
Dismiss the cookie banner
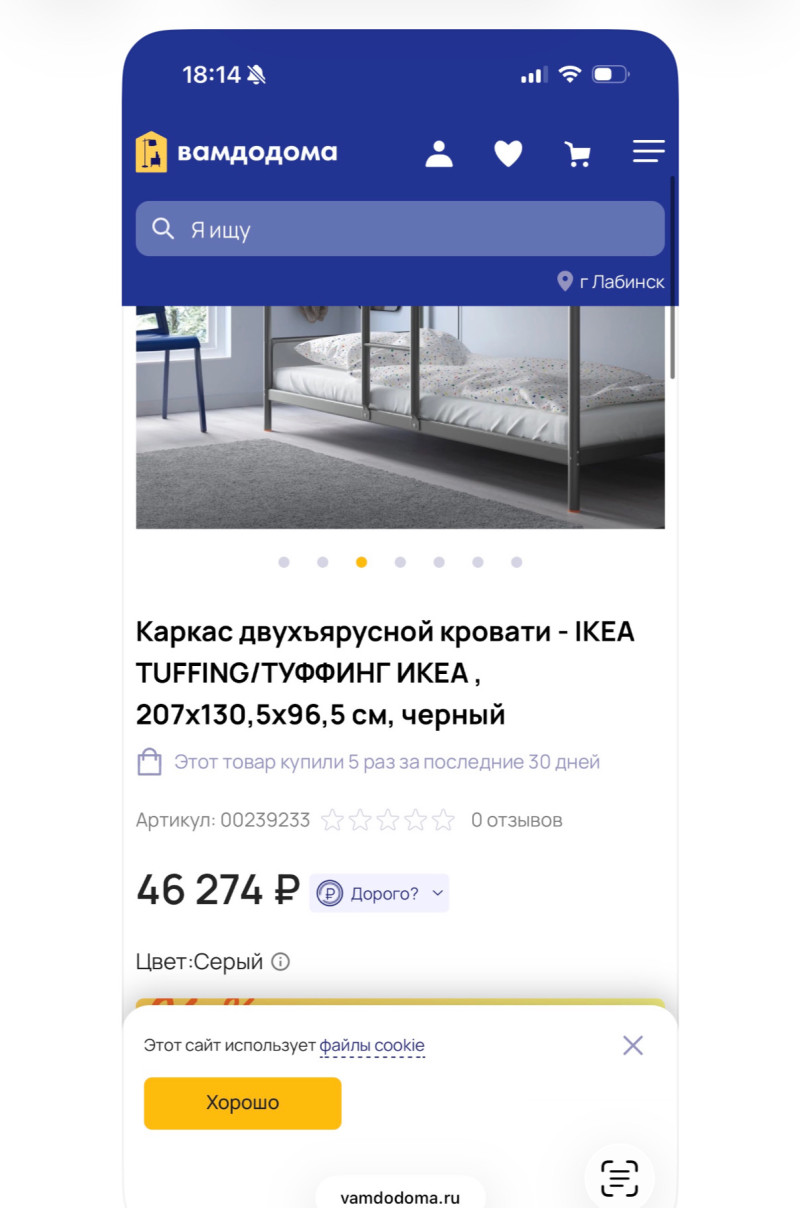pos(633,1045)
